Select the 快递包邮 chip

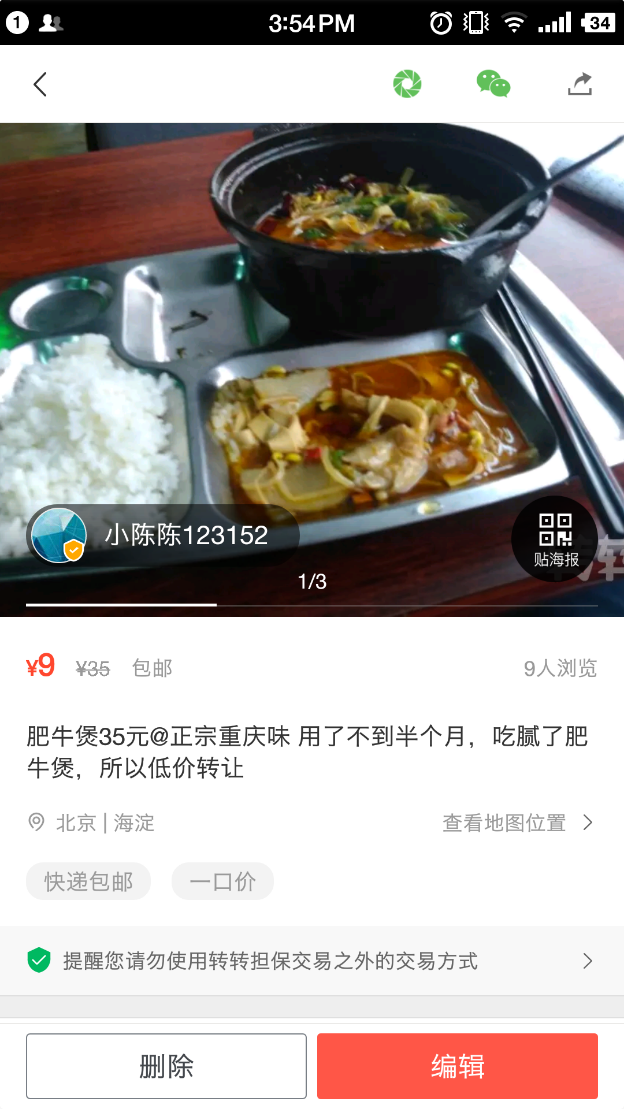[x=88, y=882]
